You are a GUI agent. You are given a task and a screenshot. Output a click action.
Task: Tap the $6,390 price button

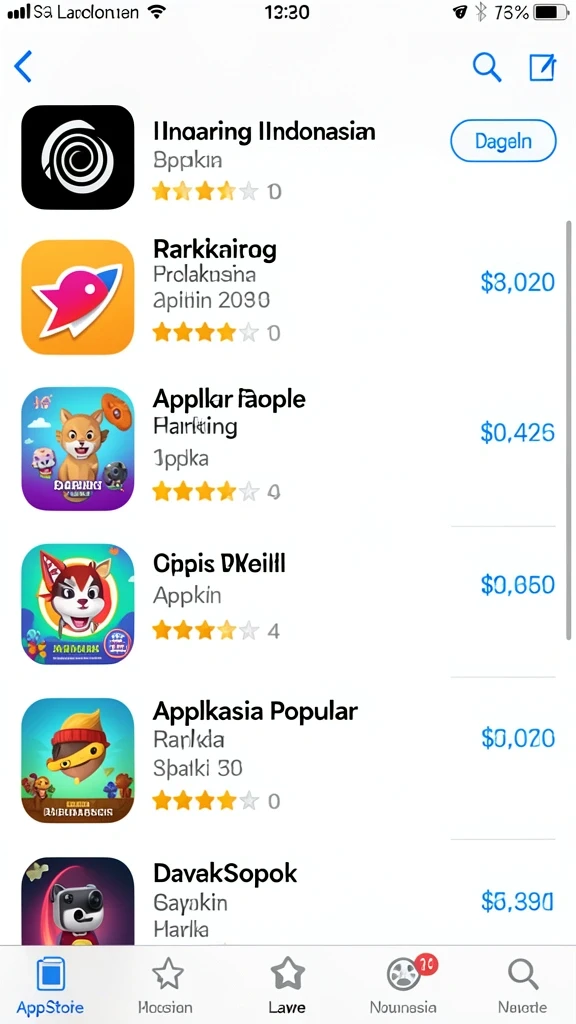point(517,902)
